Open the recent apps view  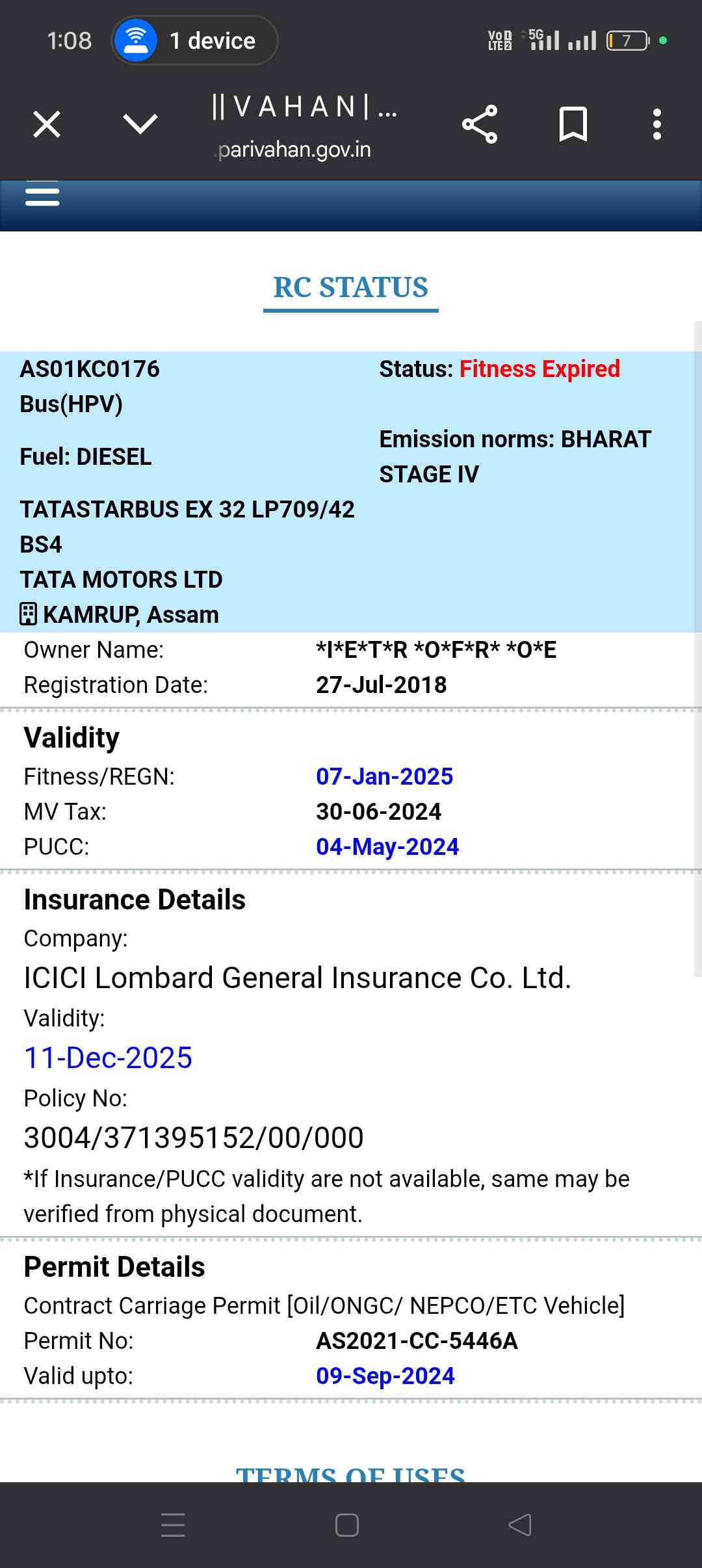click(x=173, y=1525)
